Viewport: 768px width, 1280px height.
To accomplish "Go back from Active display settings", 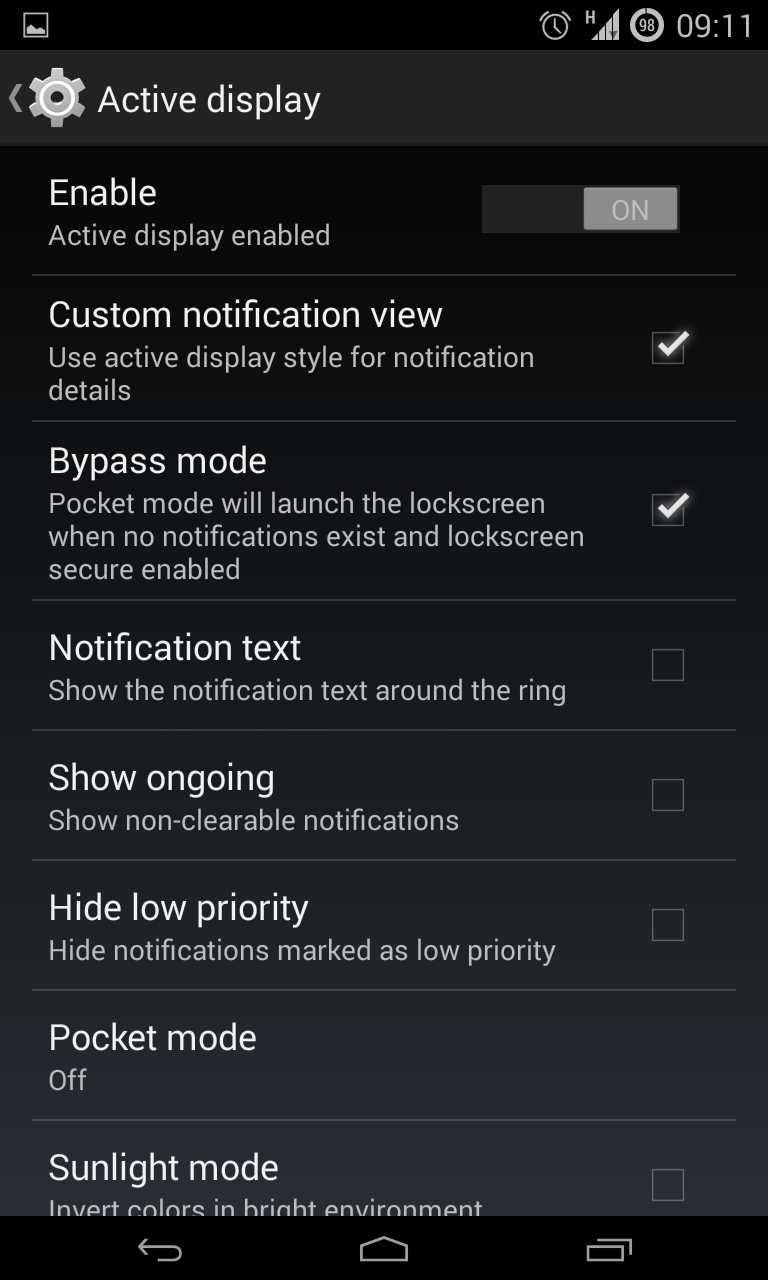I will click(x=48, y=98).
